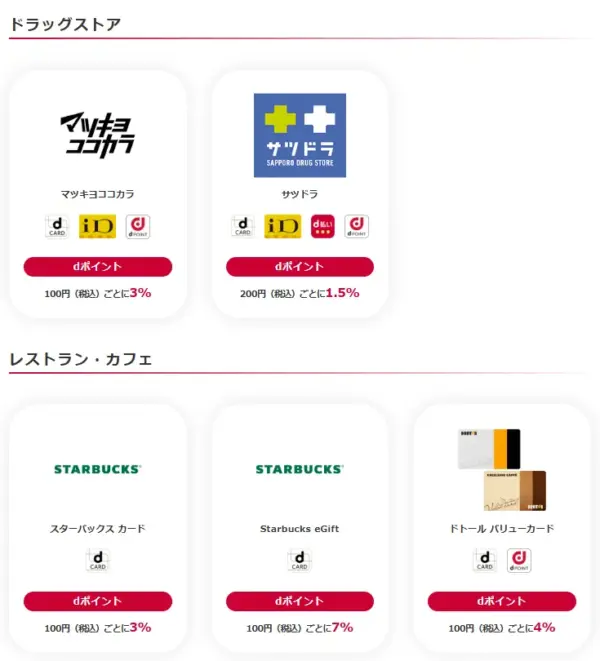View the Starbucks eGift card
Image resolution: width=600 pixels, height=661 pixels.
[x=299, y=527]
